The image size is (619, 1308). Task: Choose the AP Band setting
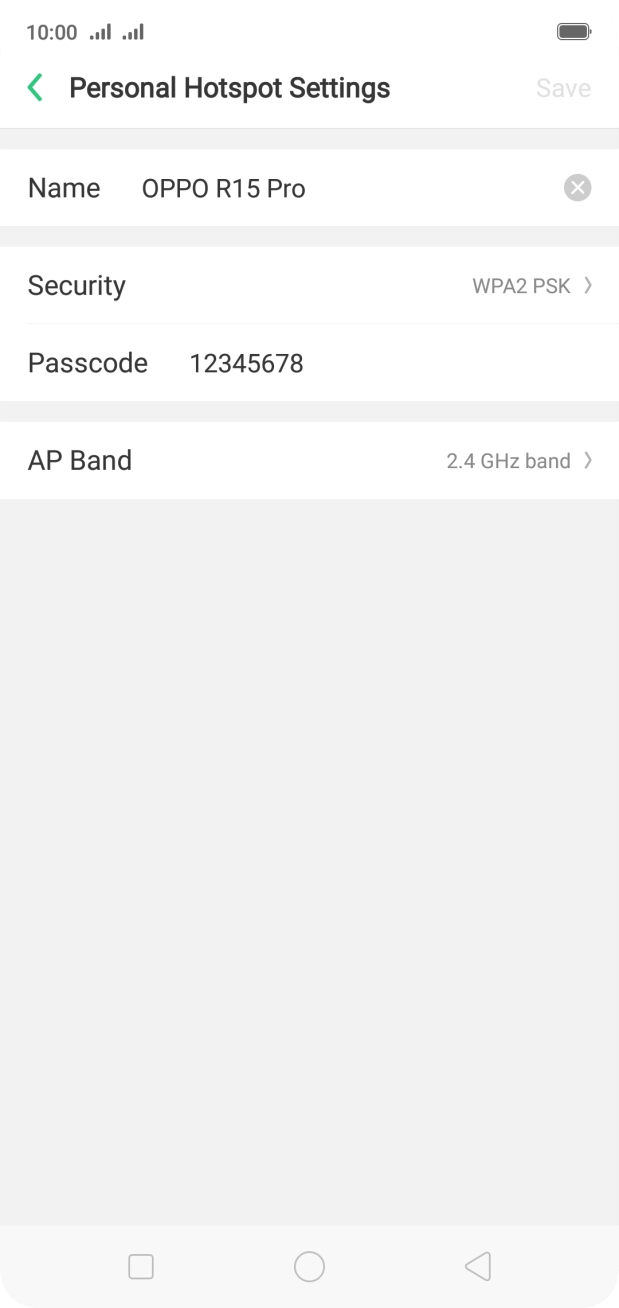click(x=309, y=460)
